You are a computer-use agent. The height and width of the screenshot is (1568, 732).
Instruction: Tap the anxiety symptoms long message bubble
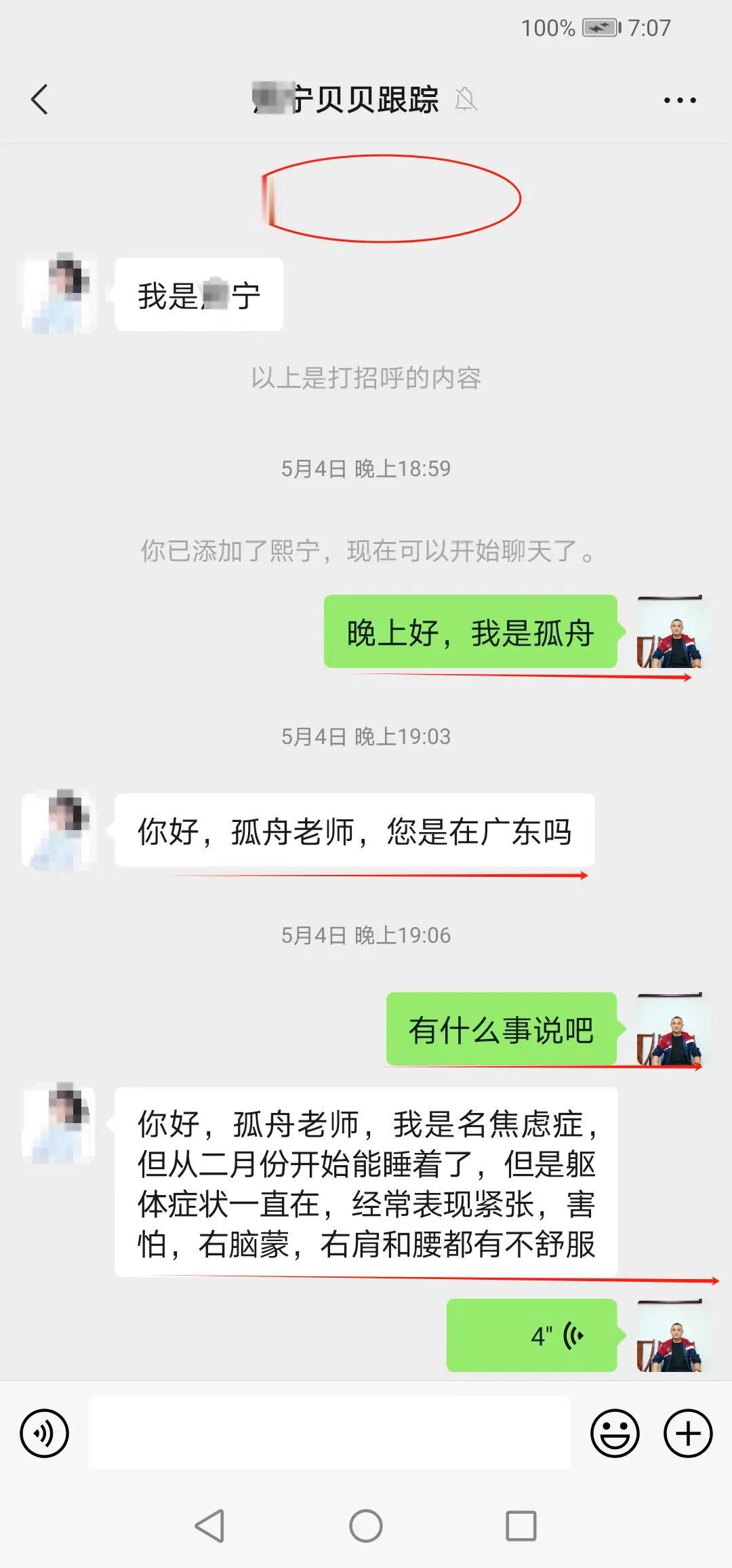pos(369,1173)
